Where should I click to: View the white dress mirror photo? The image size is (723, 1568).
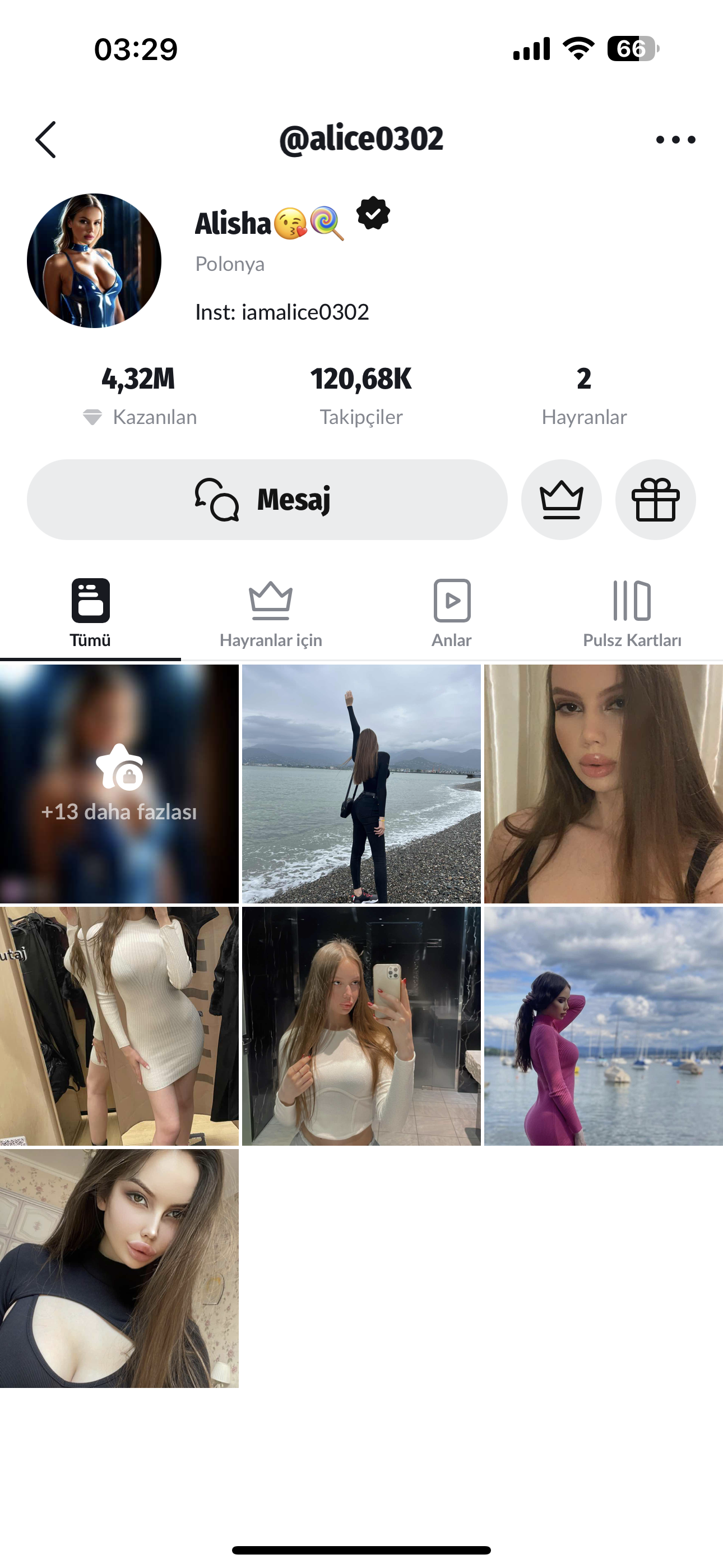tap(119, 1026)
